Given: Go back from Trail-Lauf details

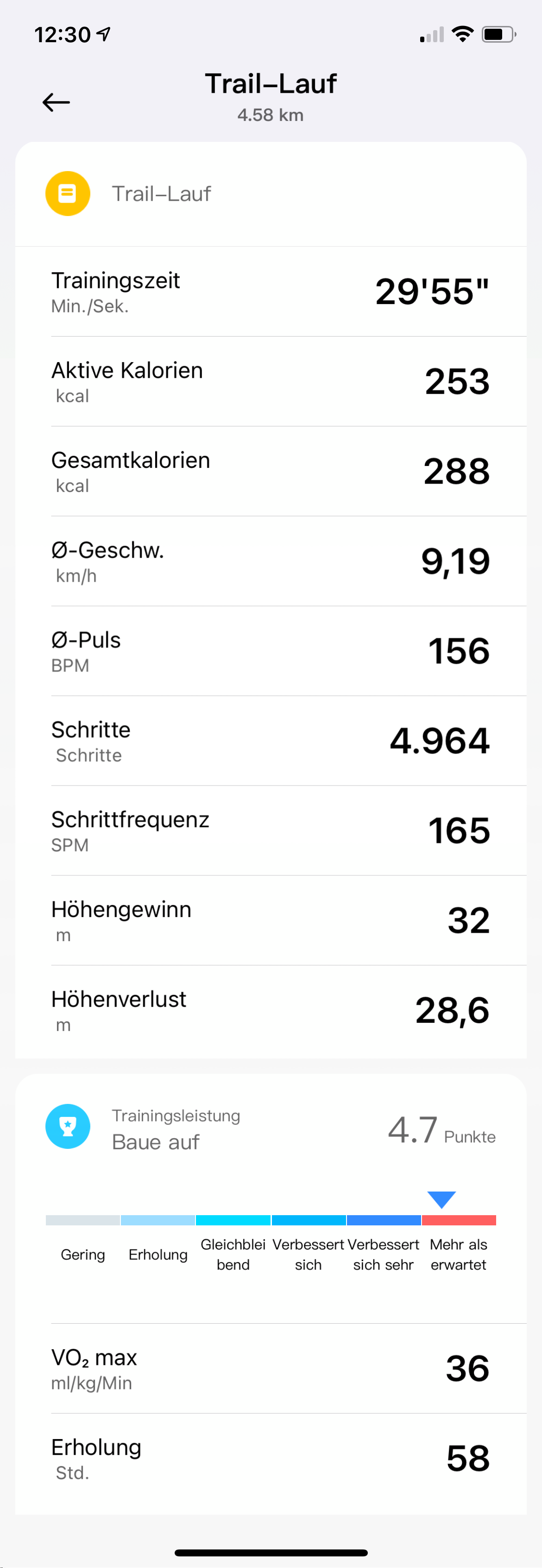Looking at the screenshot, I should pyautogui.click(x=56, y=102).
